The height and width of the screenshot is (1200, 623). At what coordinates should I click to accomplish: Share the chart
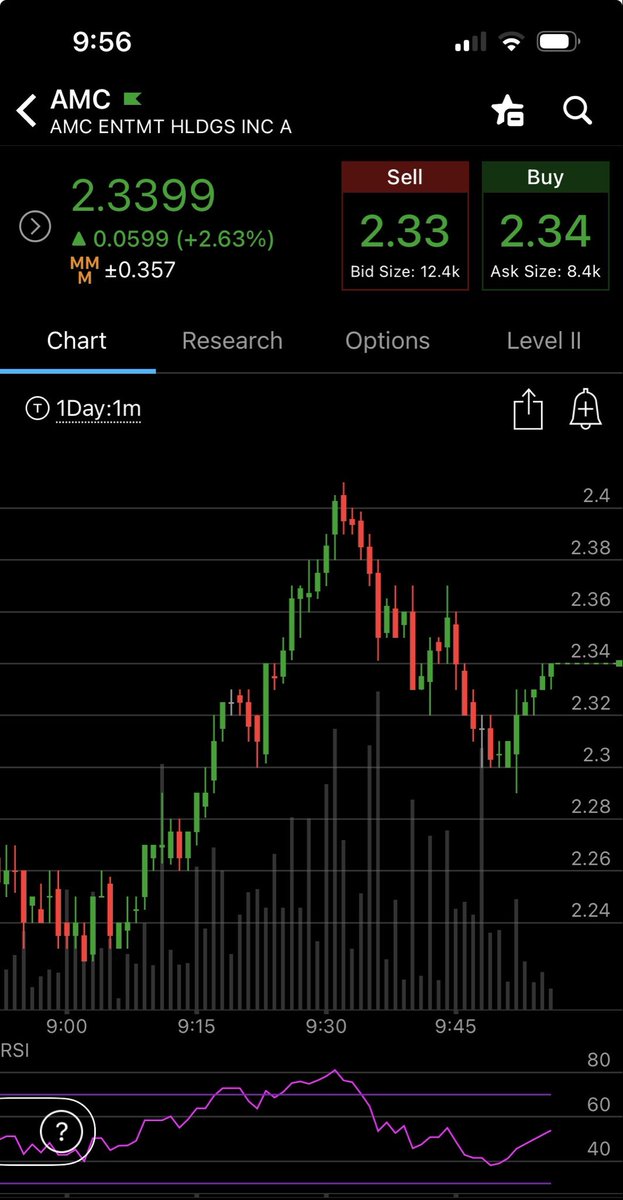point(528,410)
